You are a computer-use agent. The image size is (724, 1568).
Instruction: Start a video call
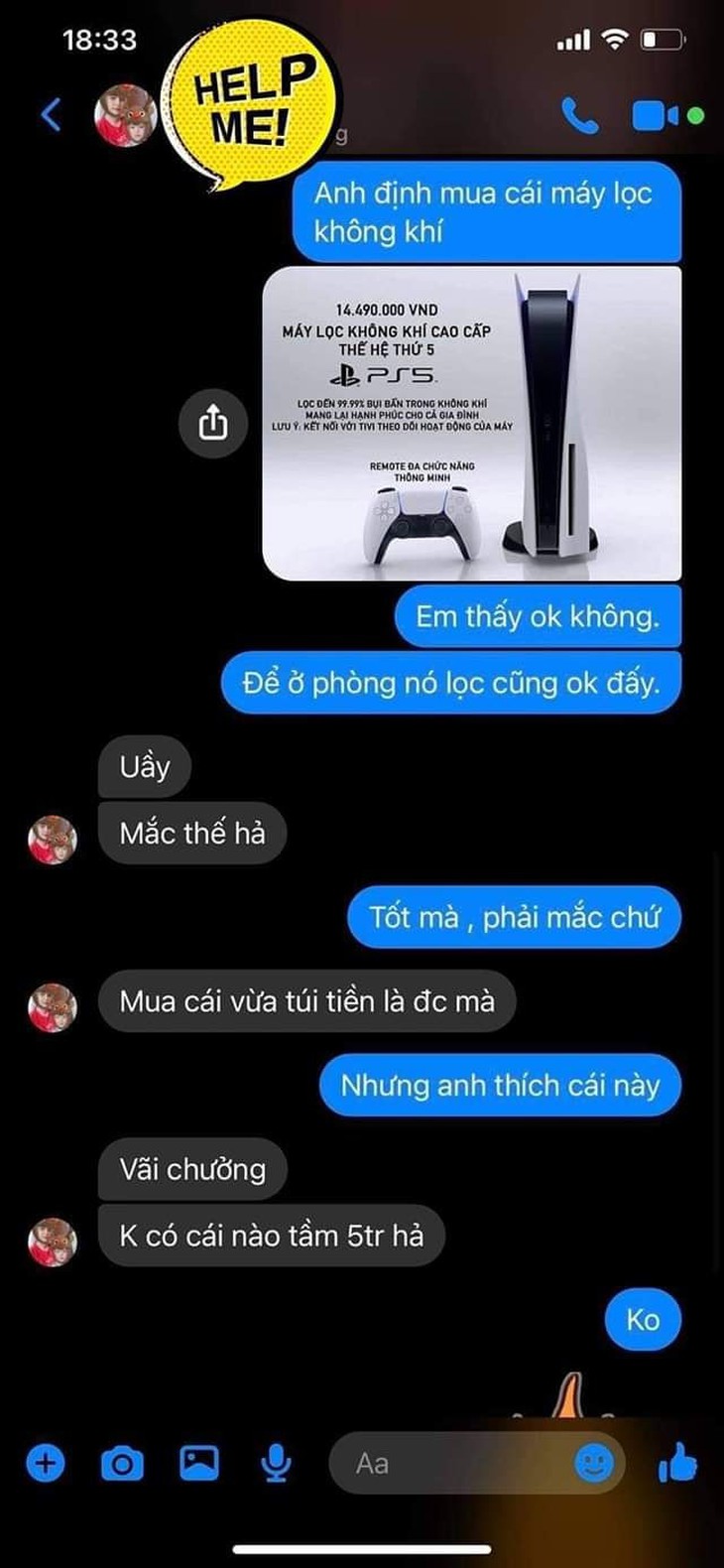pyautogui.click(x=657, y=115)
